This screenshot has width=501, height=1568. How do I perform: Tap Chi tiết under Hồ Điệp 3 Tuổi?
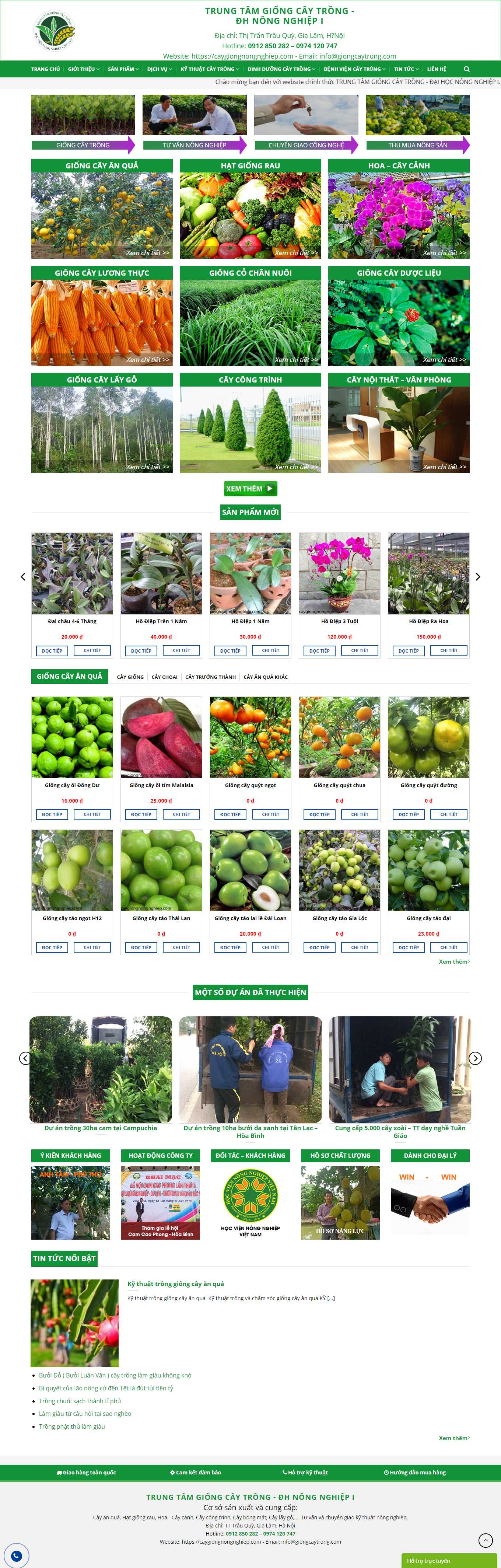click(x=360, y=650)
